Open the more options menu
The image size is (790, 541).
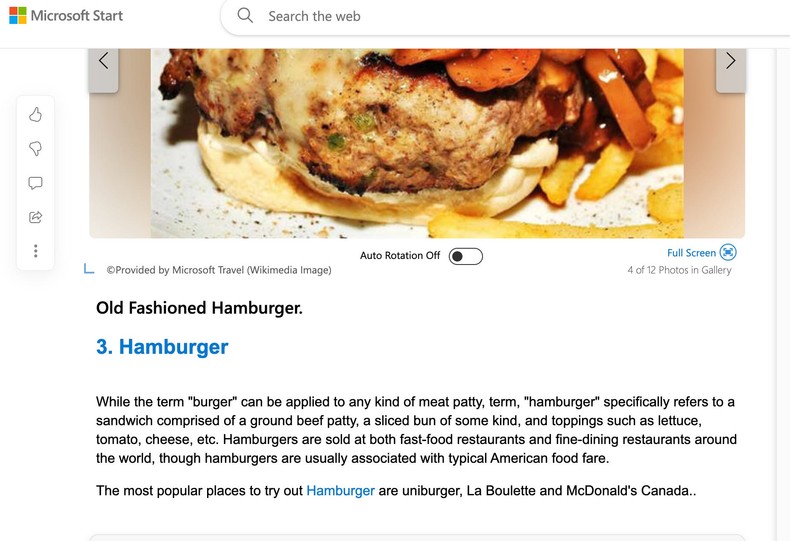click(x=35, y=251)
